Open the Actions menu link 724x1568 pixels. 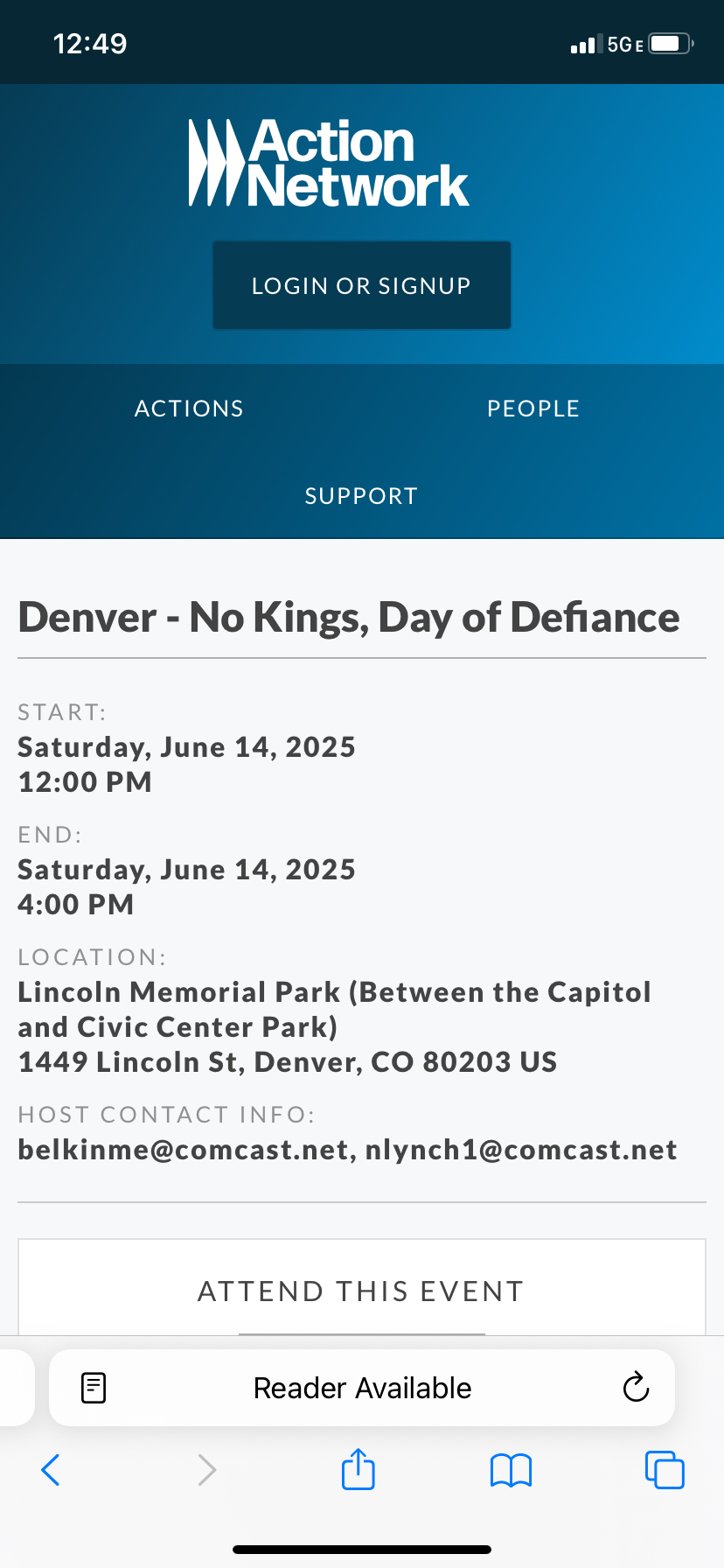coord(189,409)
